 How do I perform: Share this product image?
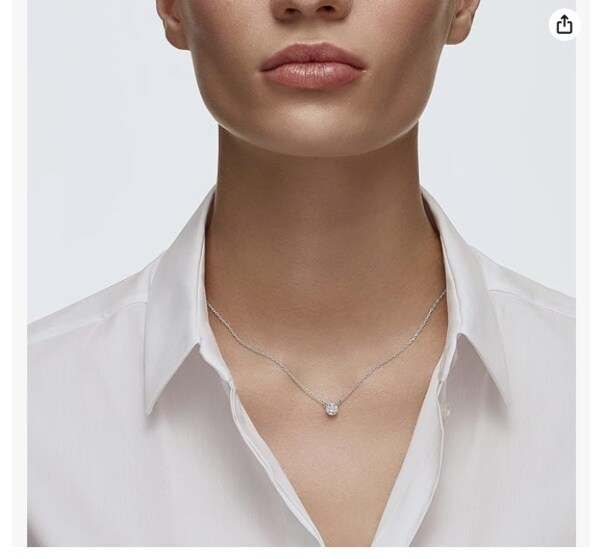564,25
